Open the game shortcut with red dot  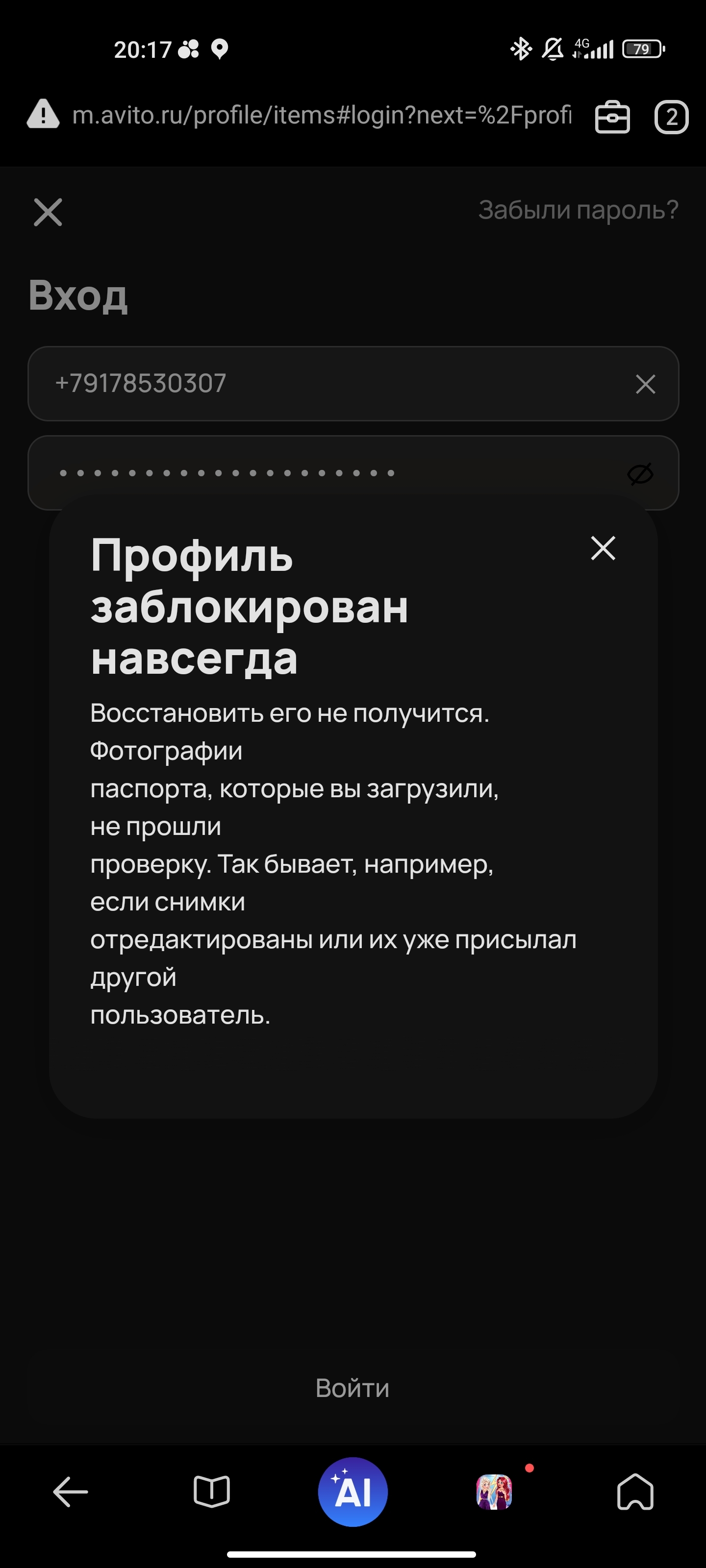pyautogui.click(x=494, y=1492)
